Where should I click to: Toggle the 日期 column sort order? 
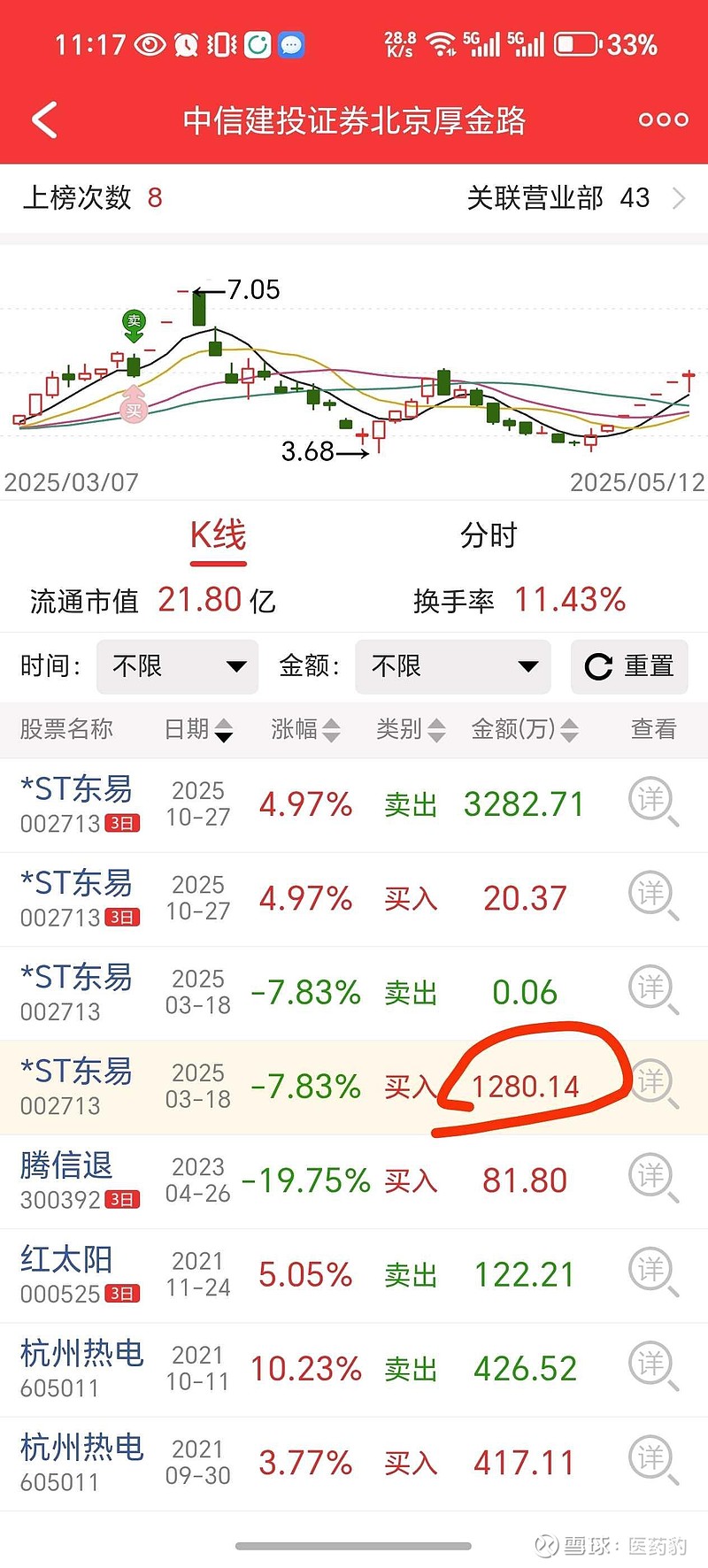224,729
